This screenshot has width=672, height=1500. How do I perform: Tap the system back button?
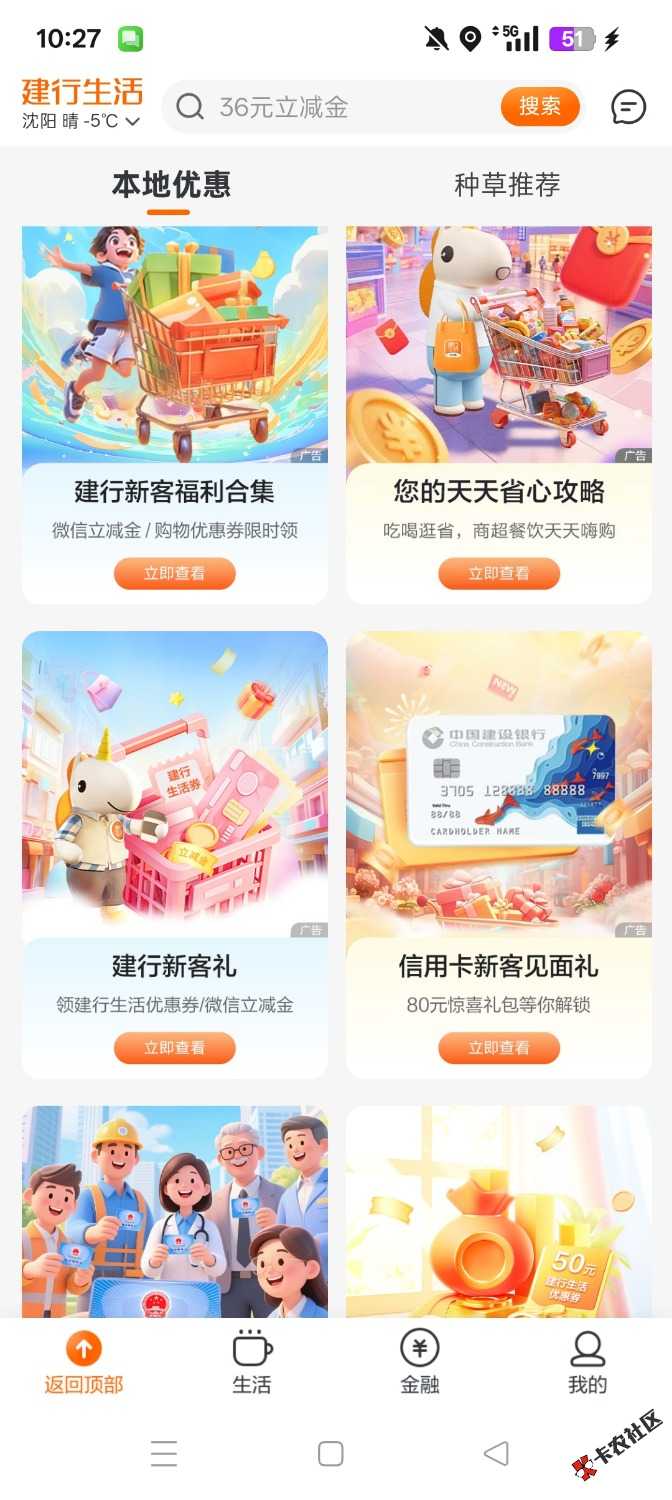[496, 1453]
